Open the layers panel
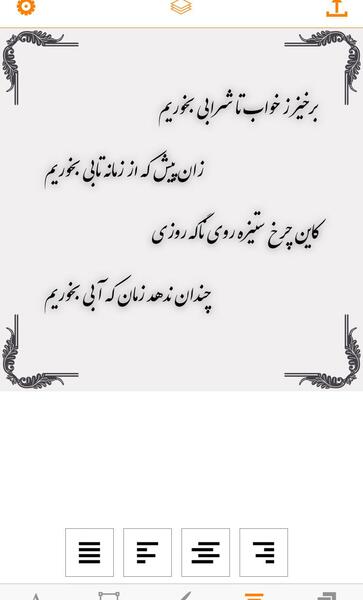 click(181, 7)
